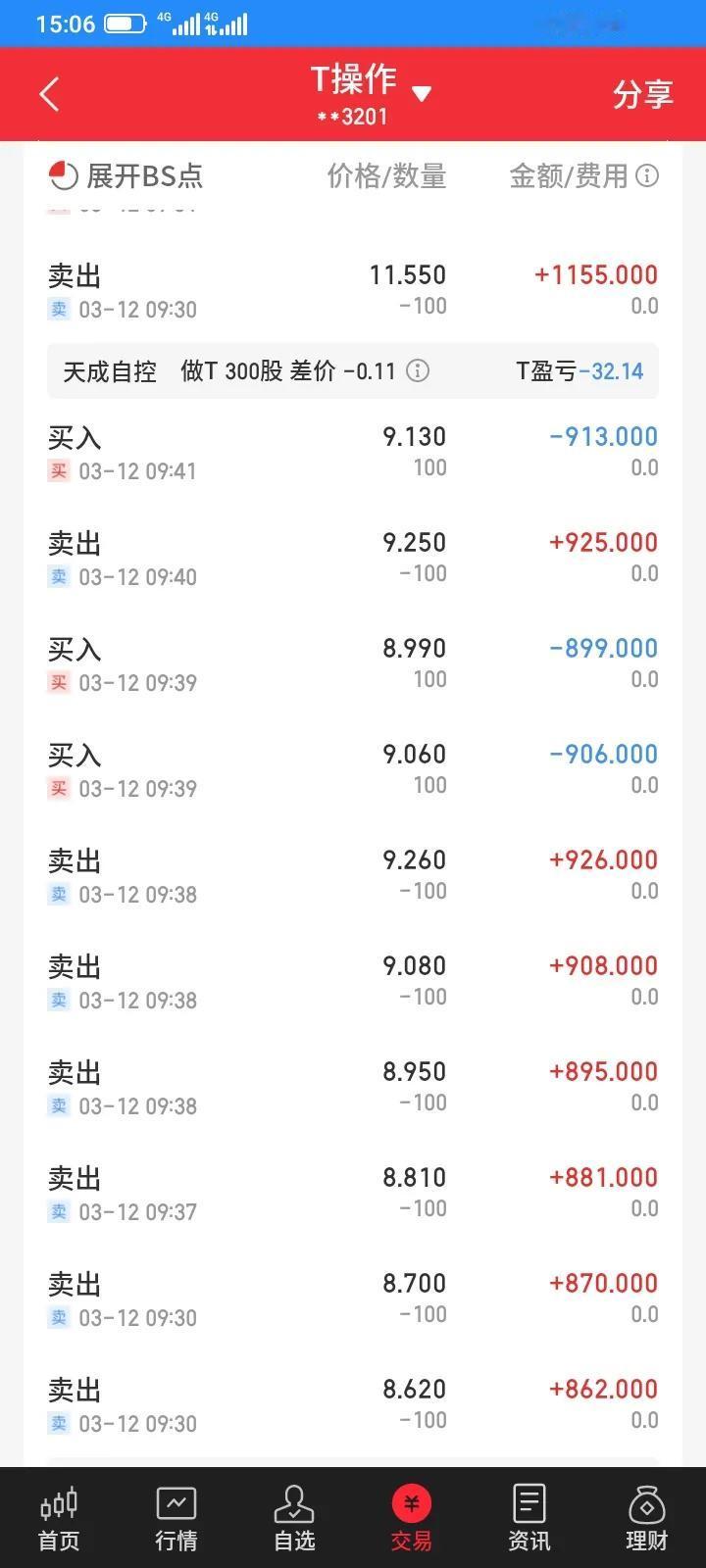This screenshot has height=1568, width=706.
Task: Go to the 资讯 tab
Action: click(x=529, y=1519)
